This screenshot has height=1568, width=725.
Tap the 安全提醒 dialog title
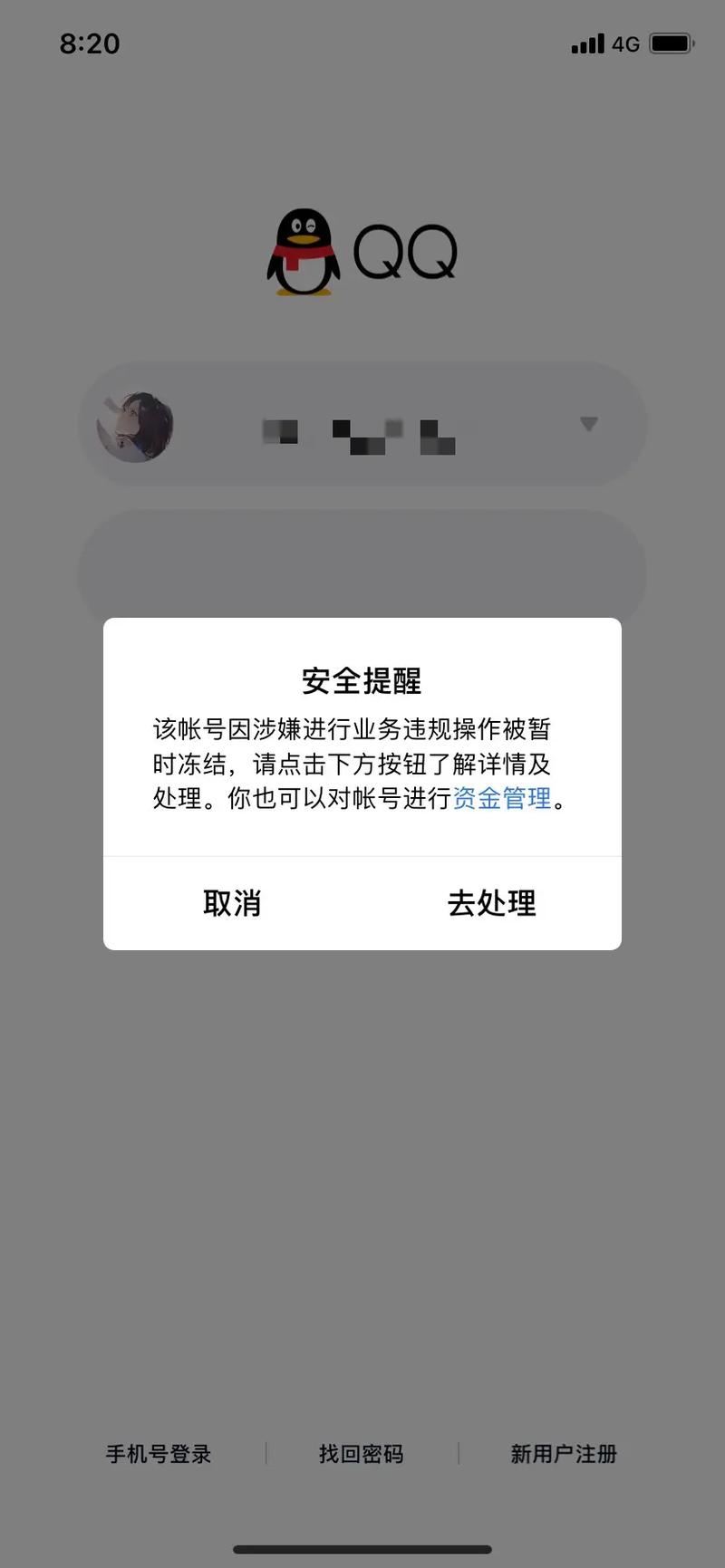pyautogui.click(x=362, y=681)
